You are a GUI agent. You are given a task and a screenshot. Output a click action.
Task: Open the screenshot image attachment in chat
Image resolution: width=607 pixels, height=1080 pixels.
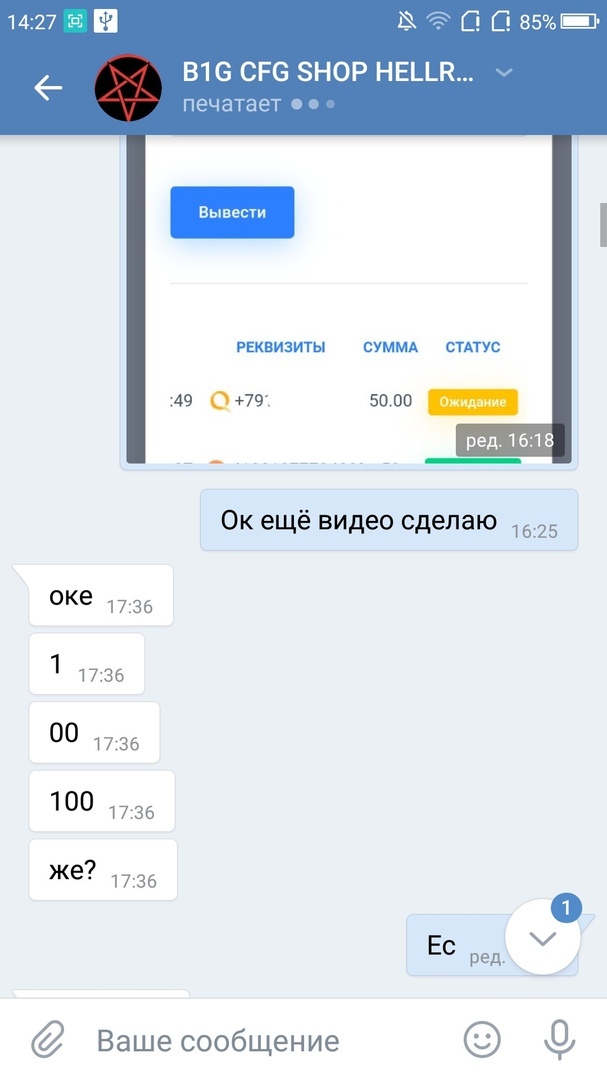coord(348,300)
